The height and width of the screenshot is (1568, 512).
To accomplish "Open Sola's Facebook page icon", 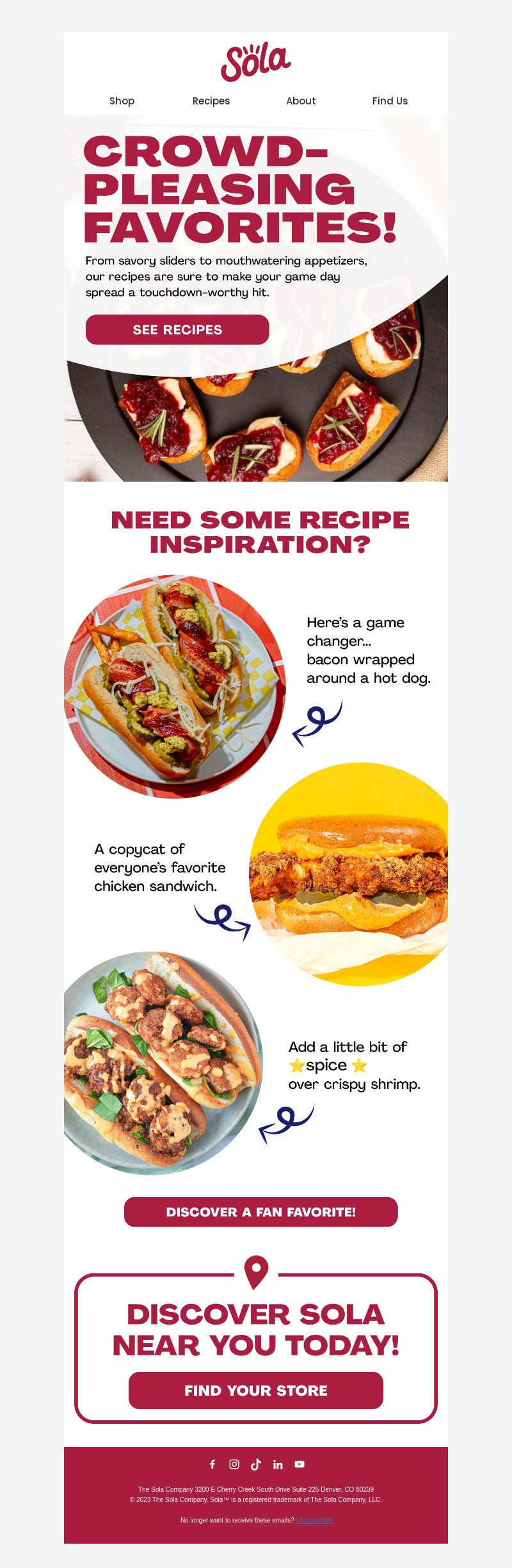I will click(x=212, y=1464).
